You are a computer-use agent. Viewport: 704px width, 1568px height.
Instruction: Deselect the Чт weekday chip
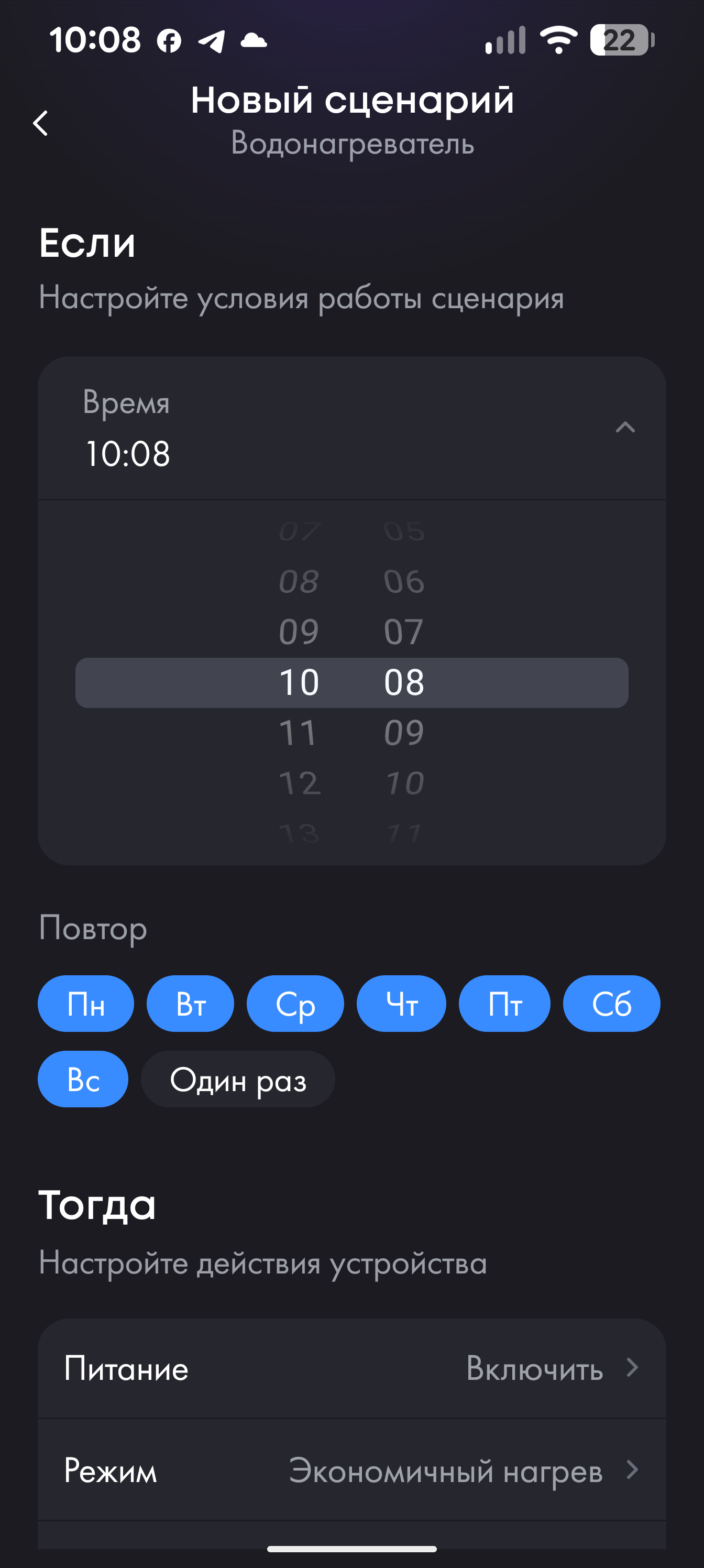(x=401, y=1004)
